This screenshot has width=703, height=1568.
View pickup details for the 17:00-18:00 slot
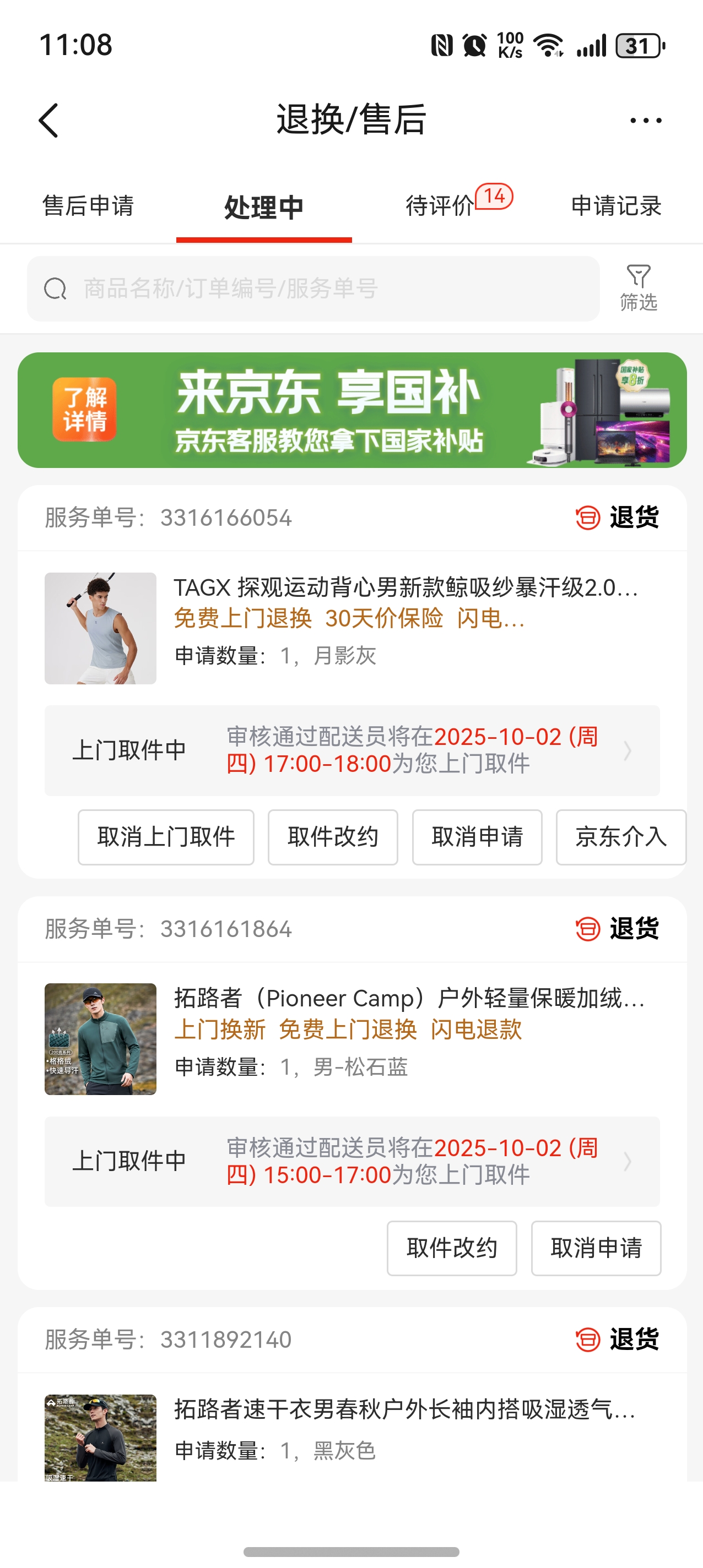[x=352, y=750]
